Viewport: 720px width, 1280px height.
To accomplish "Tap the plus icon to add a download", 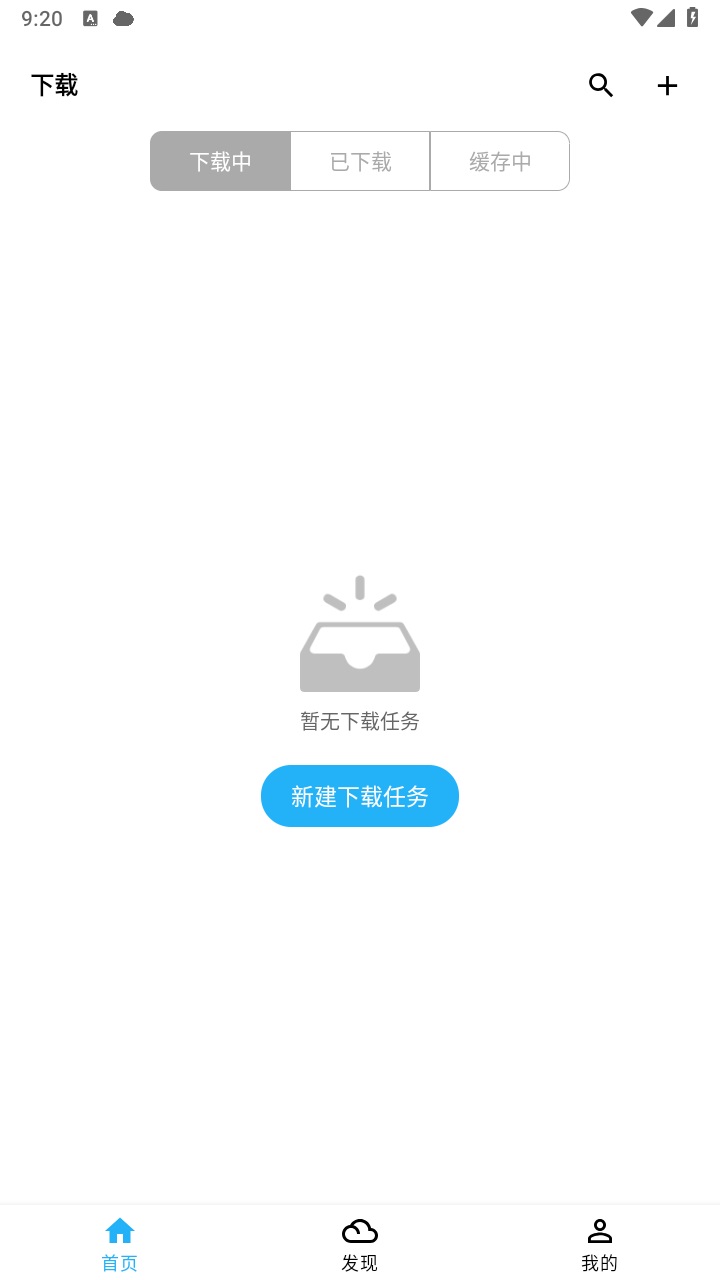I will tap(666, 85).
